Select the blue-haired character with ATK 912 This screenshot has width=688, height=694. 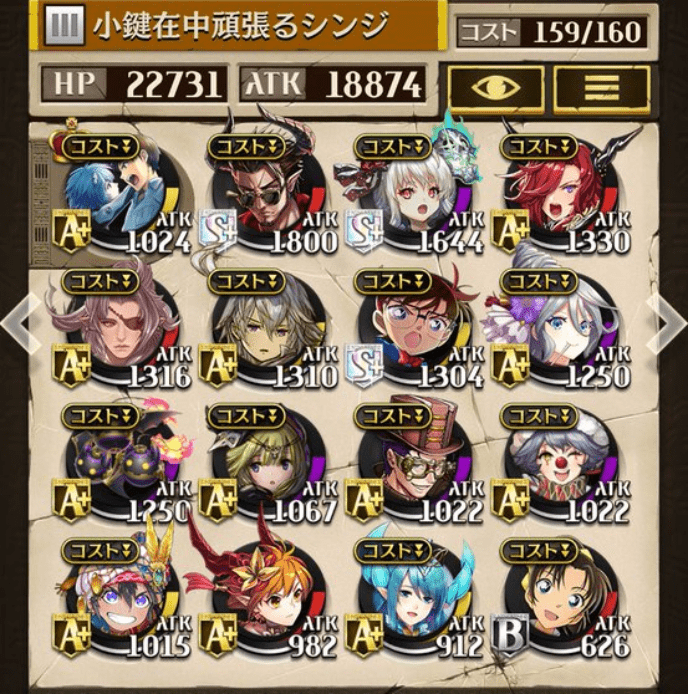pos(415,600)
